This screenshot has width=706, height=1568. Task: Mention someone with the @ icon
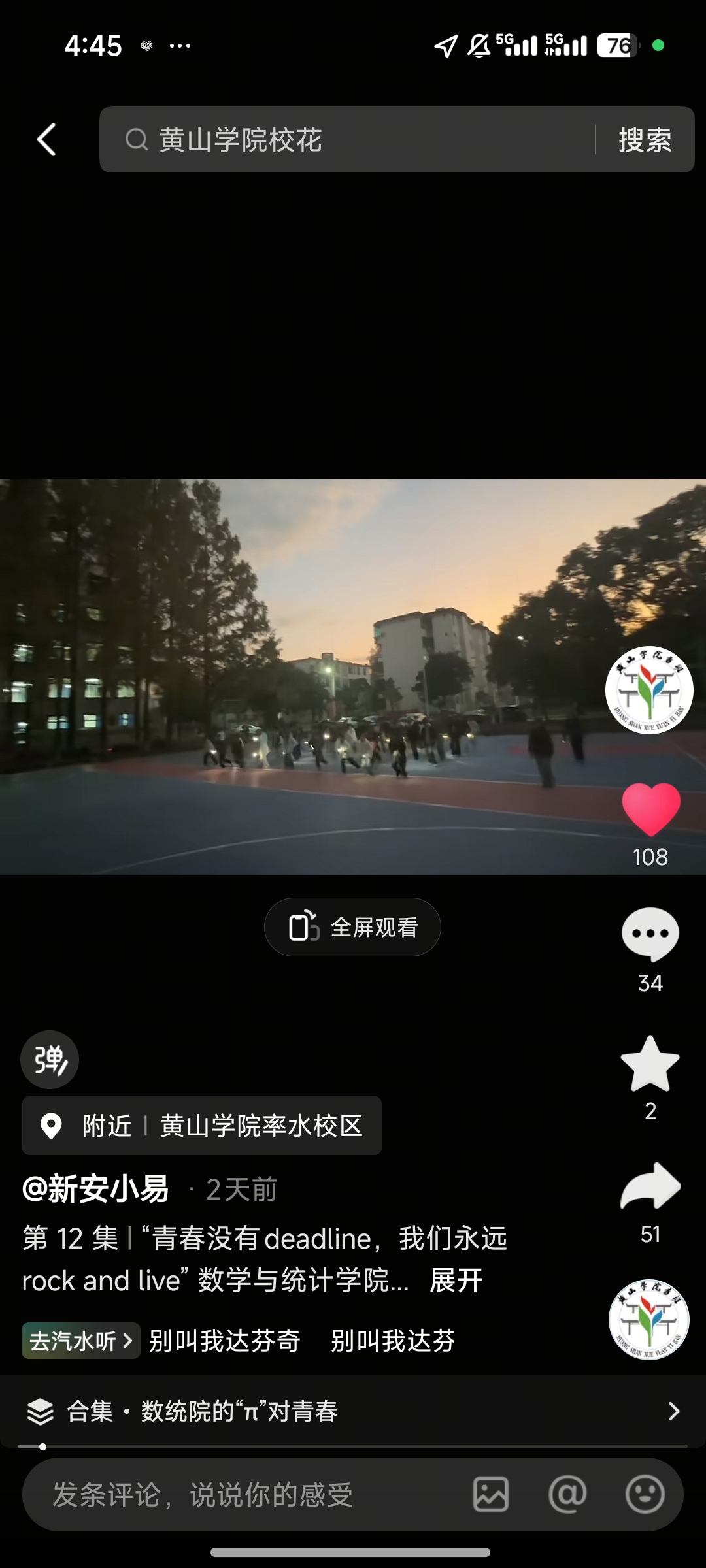(567, 1495)
